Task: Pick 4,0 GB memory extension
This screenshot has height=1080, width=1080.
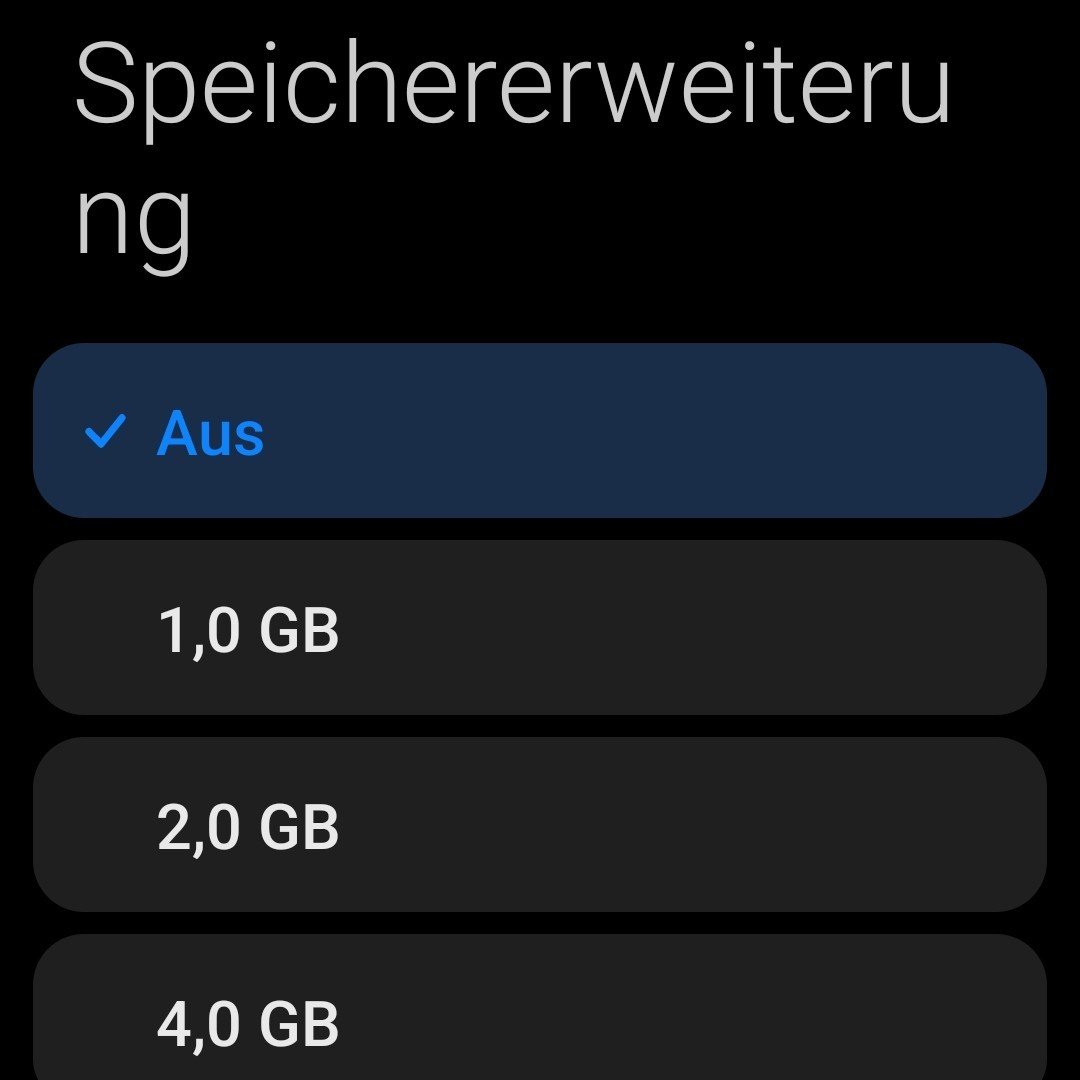Action: point(540,1020)
